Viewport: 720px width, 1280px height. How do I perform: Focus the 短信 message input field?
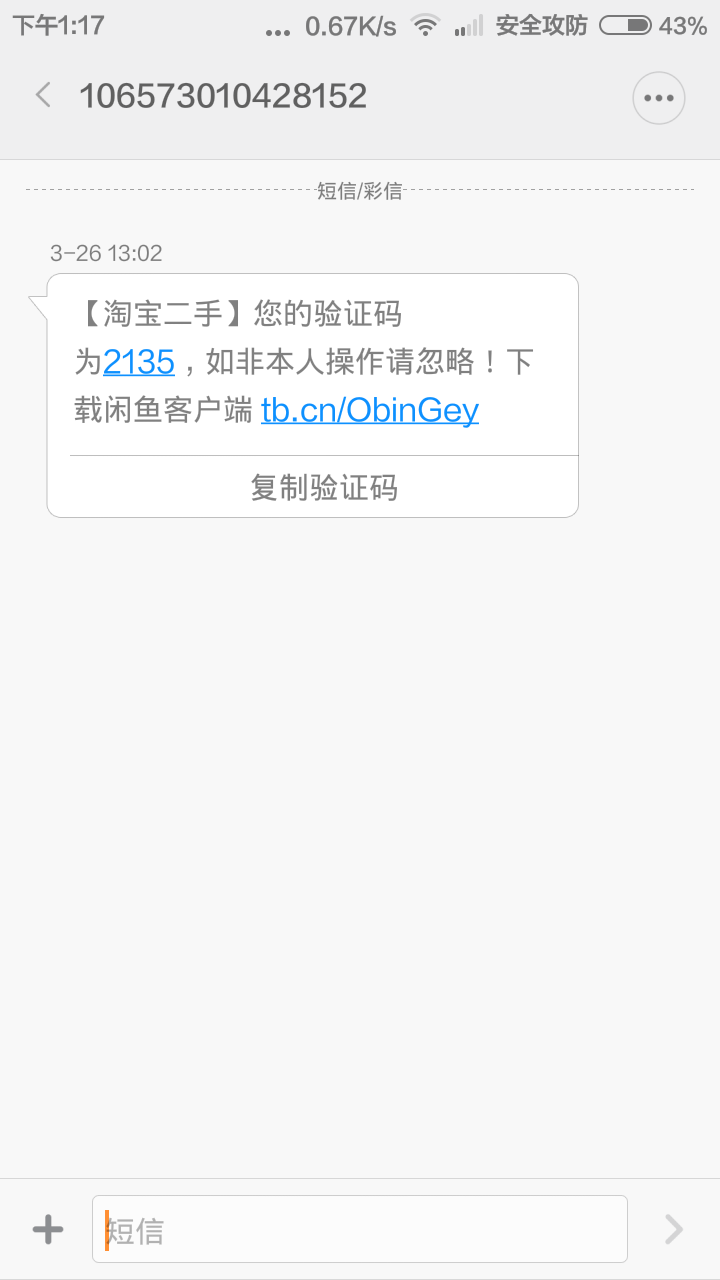coord(360,1229)
